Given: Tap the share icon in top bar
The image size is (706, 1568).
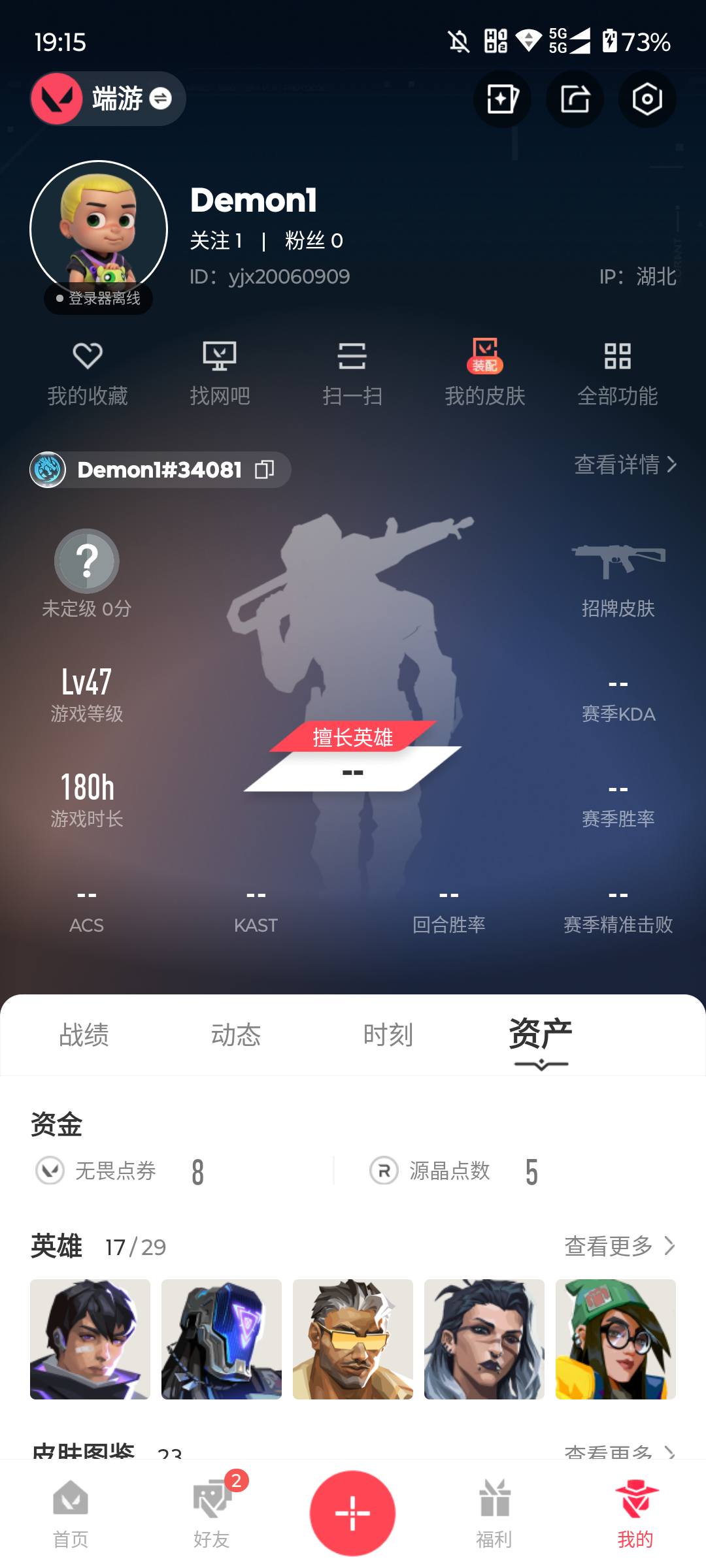Looking at the screenshot, I should (x=575, y=99).
